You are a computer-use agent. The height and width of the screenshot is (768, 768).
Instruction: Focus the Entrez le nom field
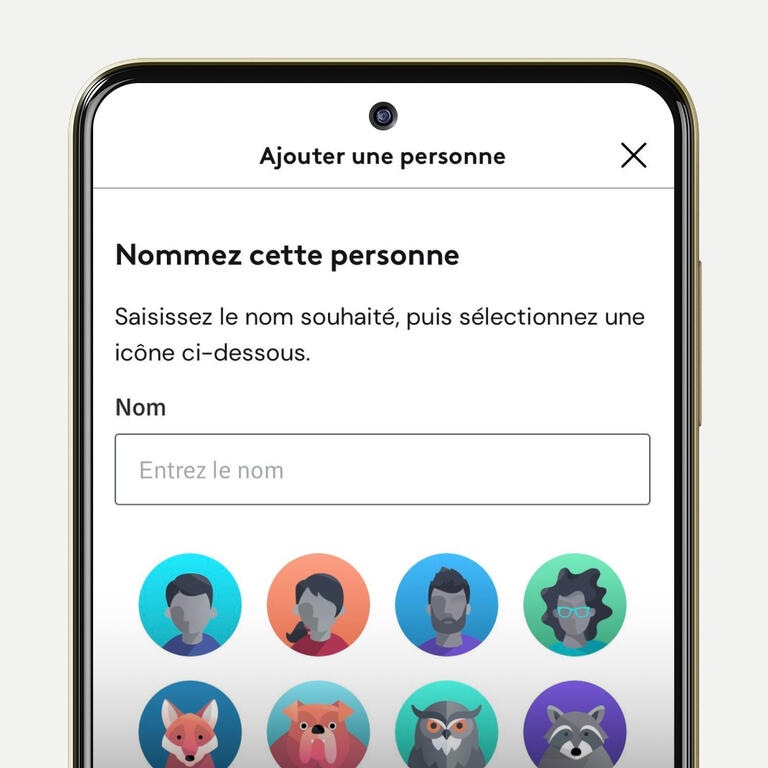coord(382,469)
